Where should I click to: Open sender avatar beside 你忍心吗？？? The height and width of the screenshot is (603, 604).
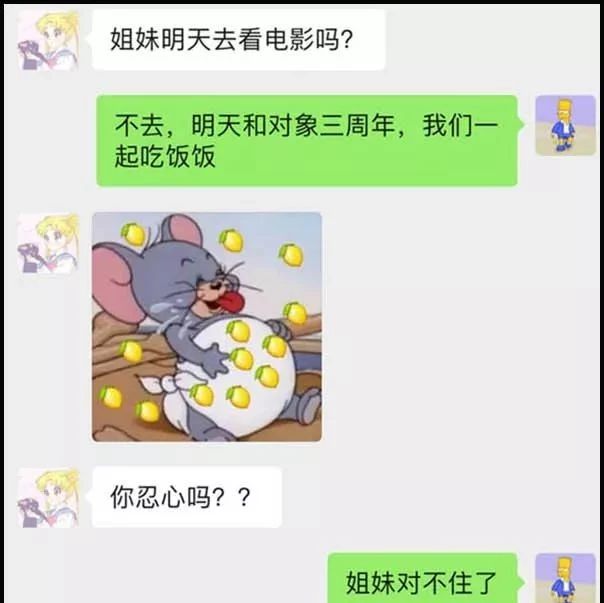point(48,498)
